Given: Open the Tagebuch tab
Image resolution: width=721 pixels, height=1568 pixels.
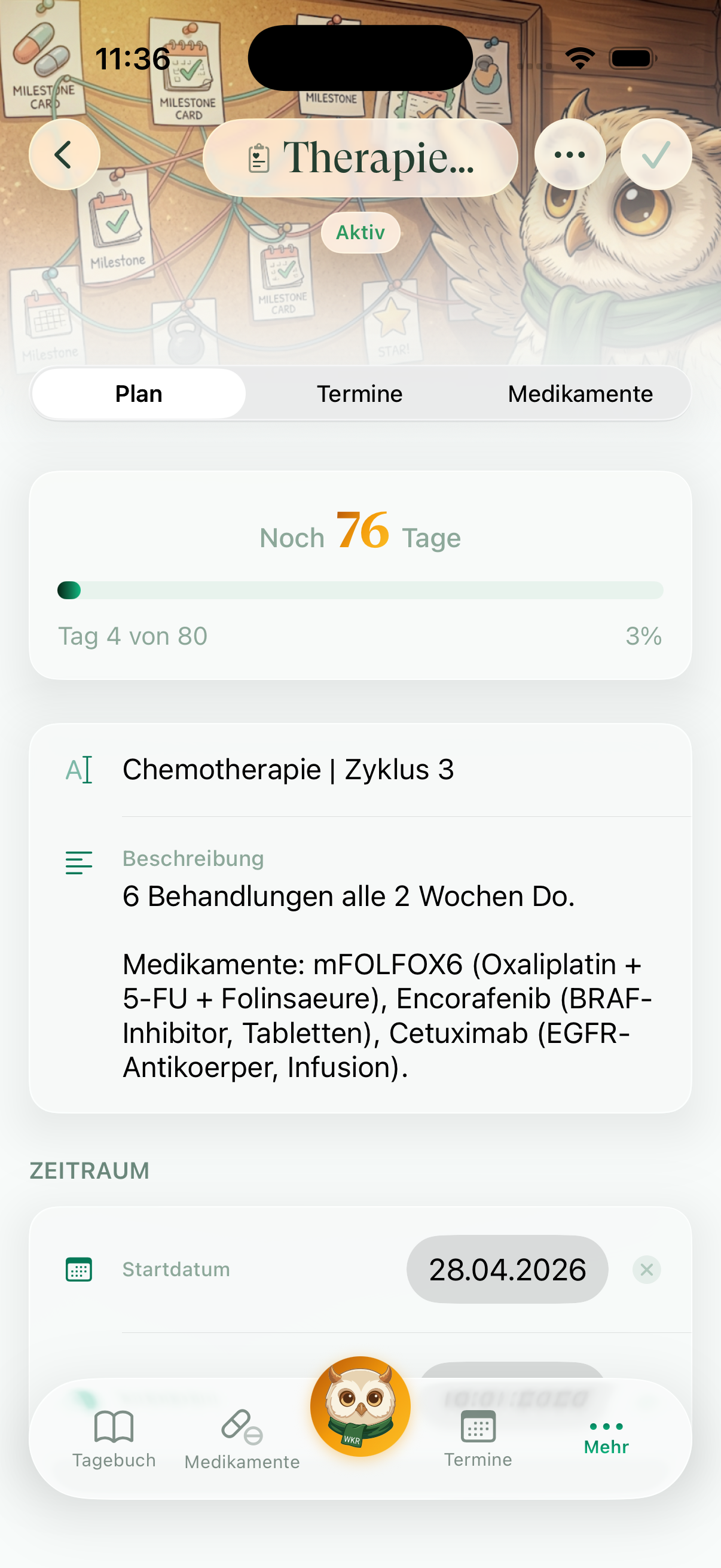Looking at the screenshot, I should click(x=114, y=1438).
